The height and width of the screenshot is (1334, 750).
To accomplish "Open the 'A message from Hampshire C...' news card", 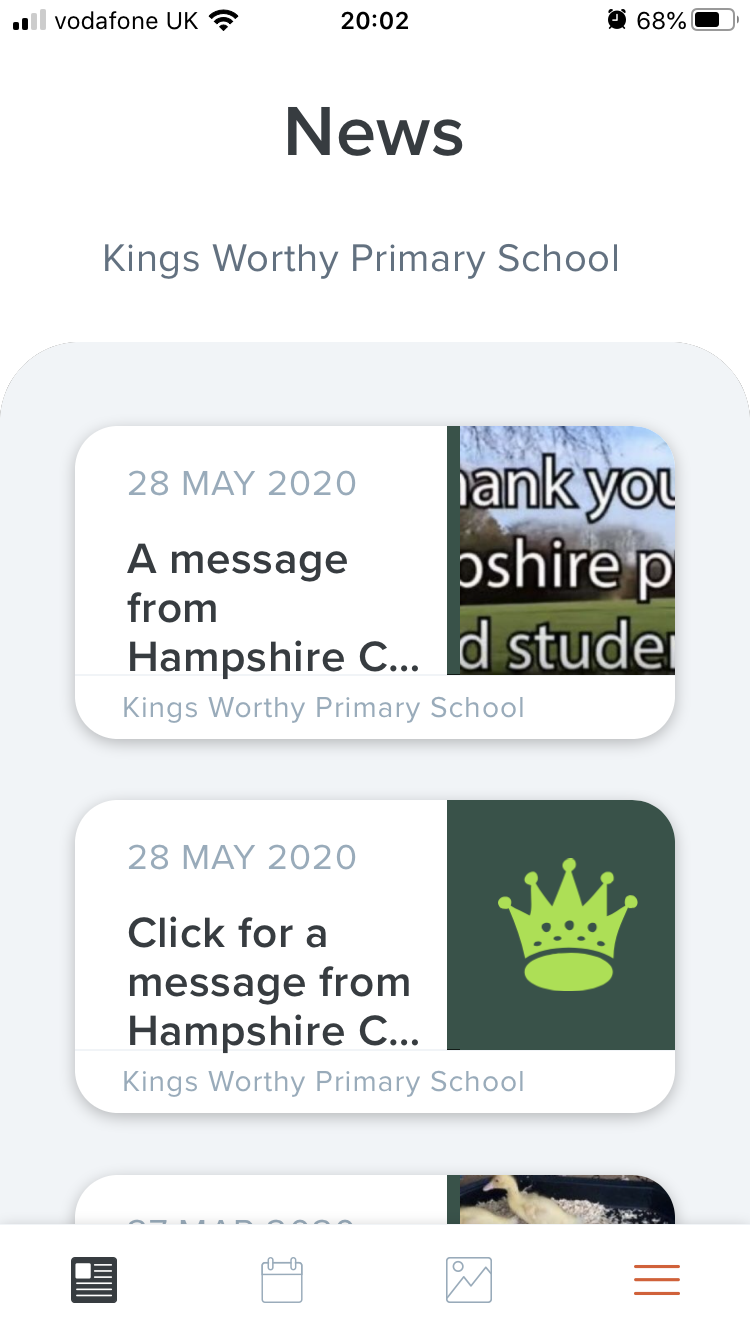I will (375, 582).
